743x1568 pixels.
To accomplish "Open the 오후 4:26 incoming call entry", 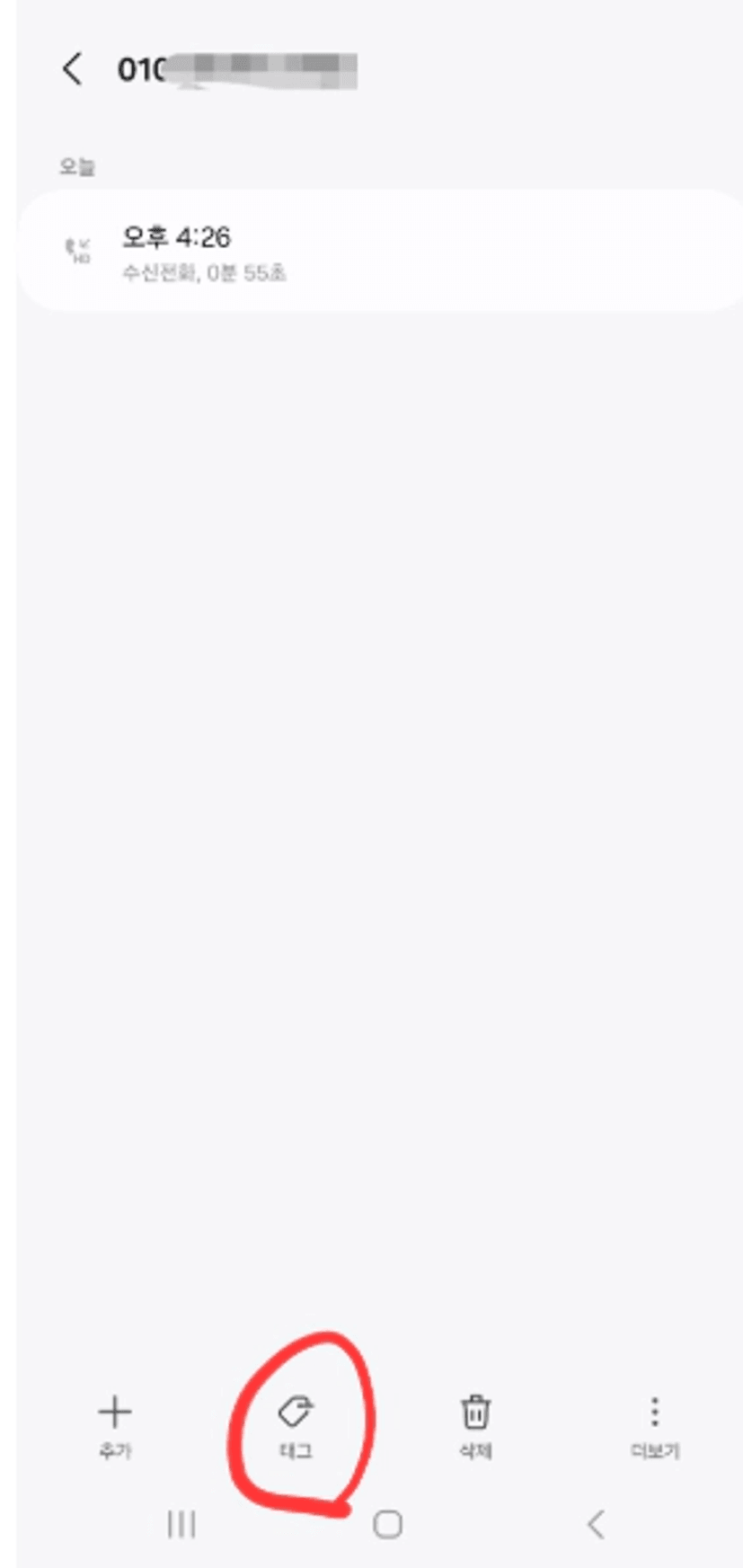I will (379, 251).
